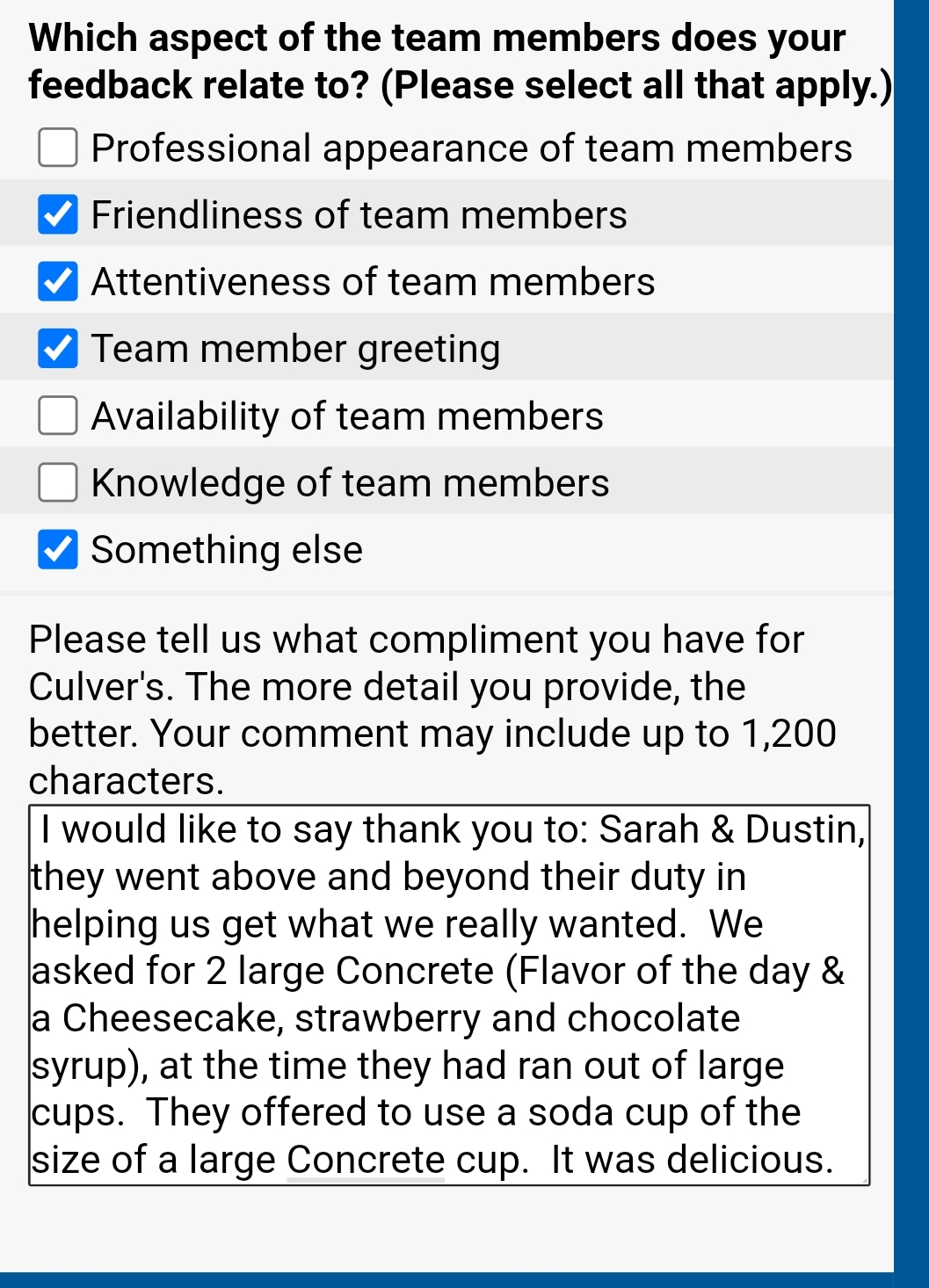Deselect Team member greeting option
This screenshot has height=1288, width=929.
tap(58, 349)
